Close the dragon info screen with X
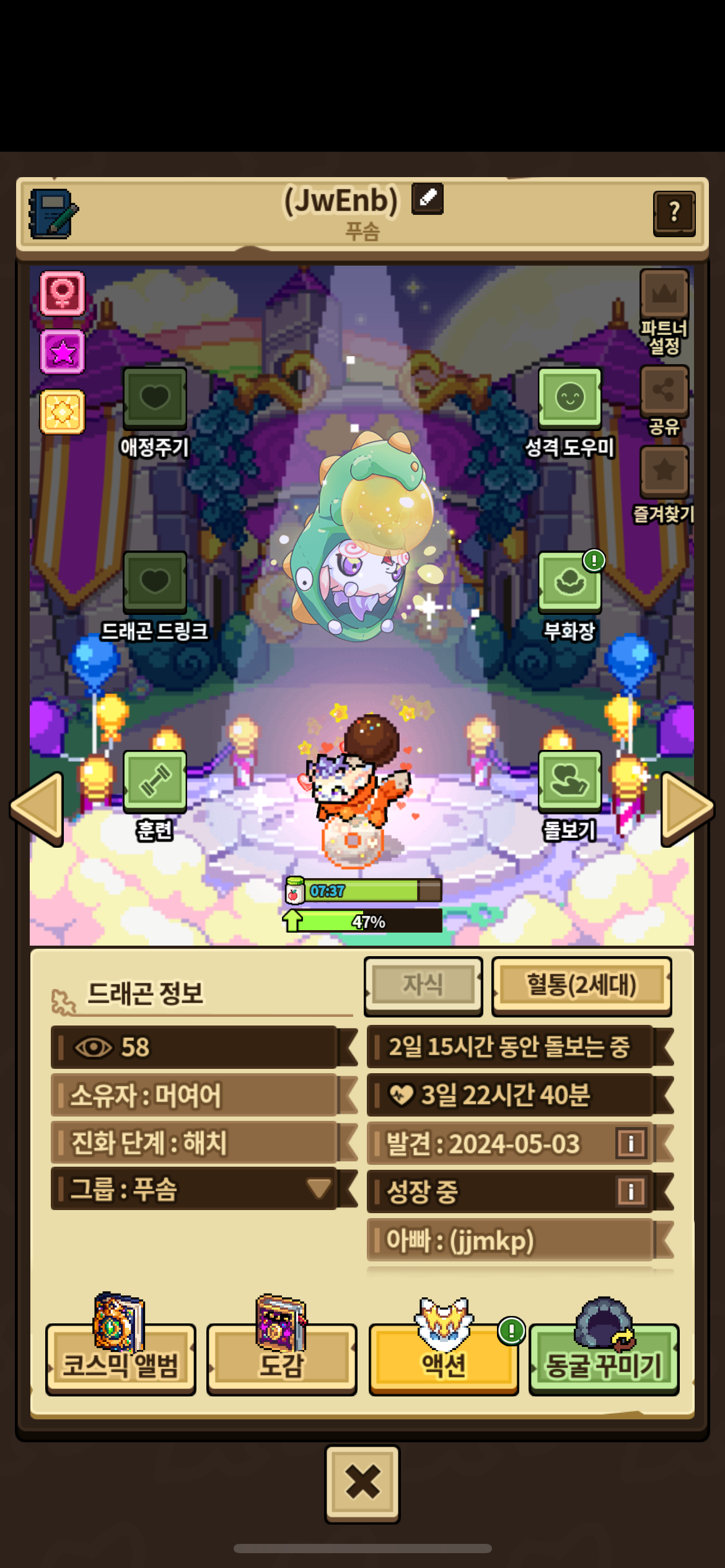Viewport: 725px width, 1568px height. point(362,1484)
